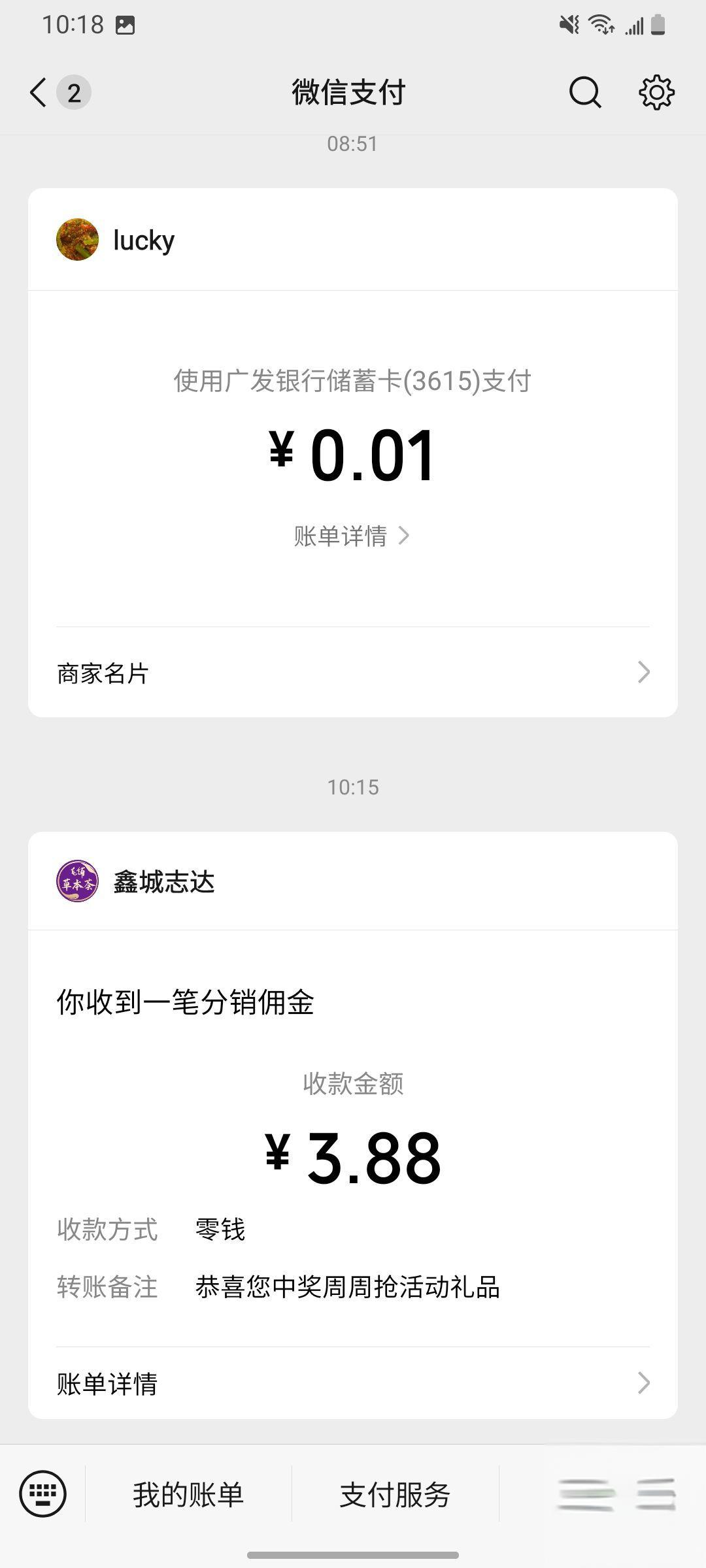Screen dimensions: 706x1568
Task: Open the settings gear icon
Action: [656, 92]
